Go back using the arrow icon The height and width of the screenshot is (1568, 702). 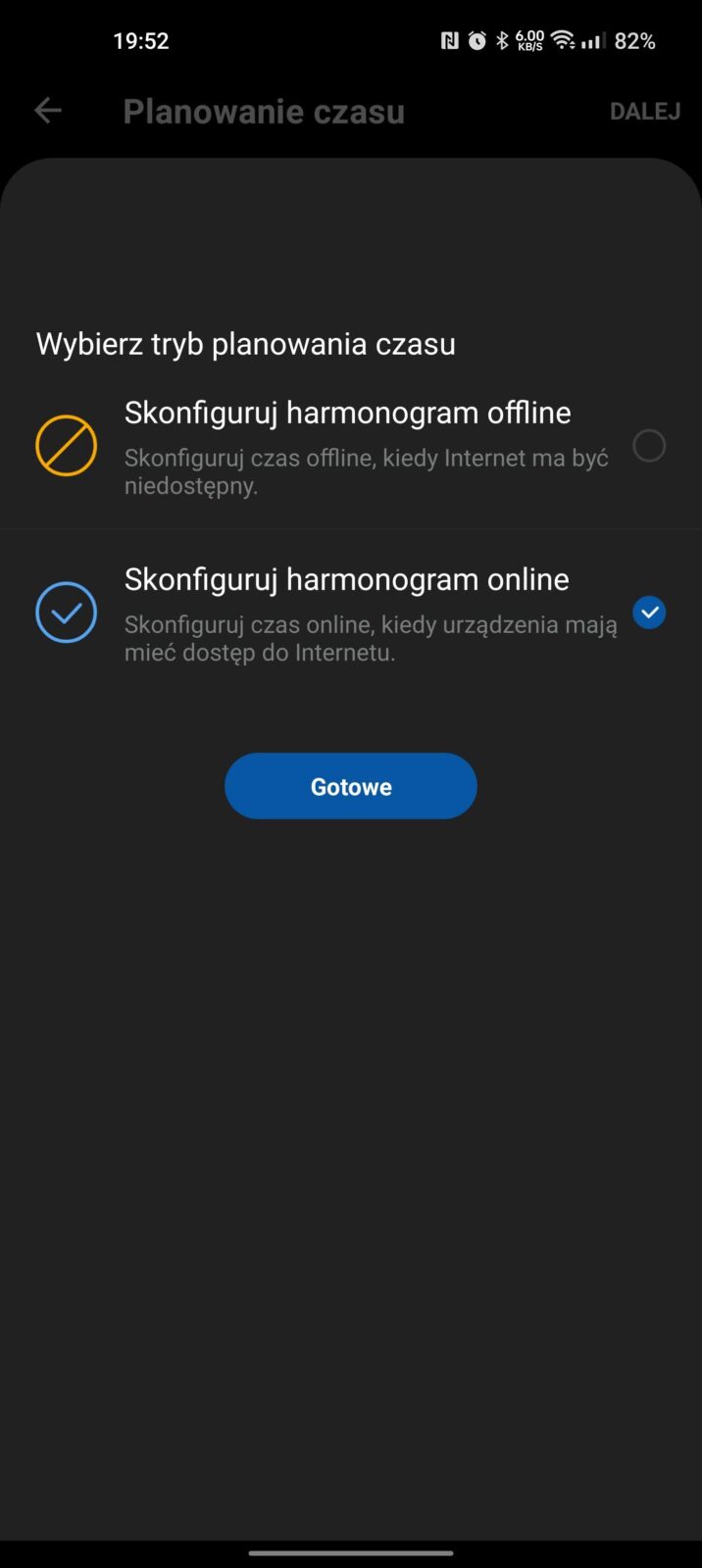coord(48,111)
